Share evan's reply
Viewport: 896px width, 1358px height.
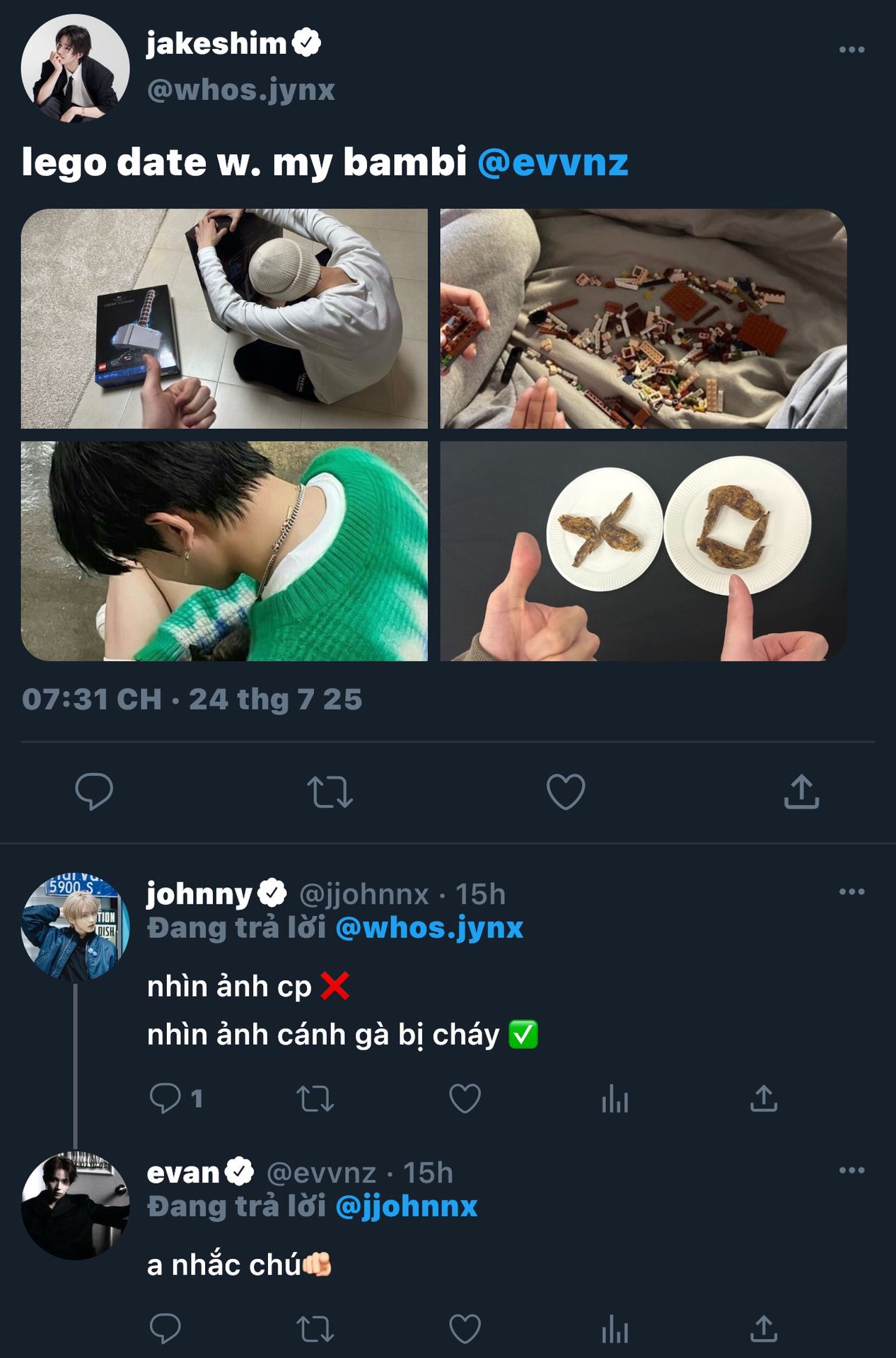coord(764,1329)
